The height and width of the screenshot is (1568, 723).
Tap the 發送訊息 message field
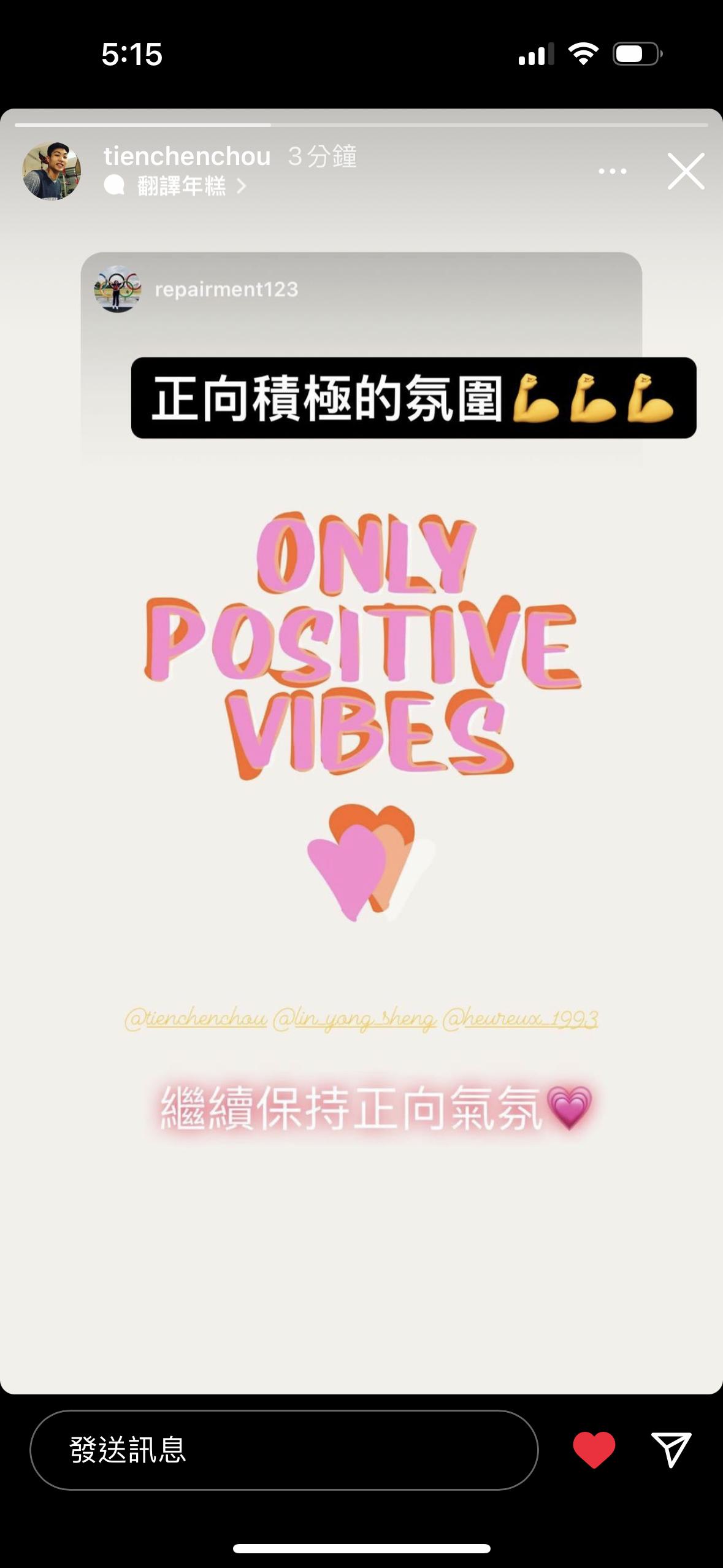[284, 1450]
